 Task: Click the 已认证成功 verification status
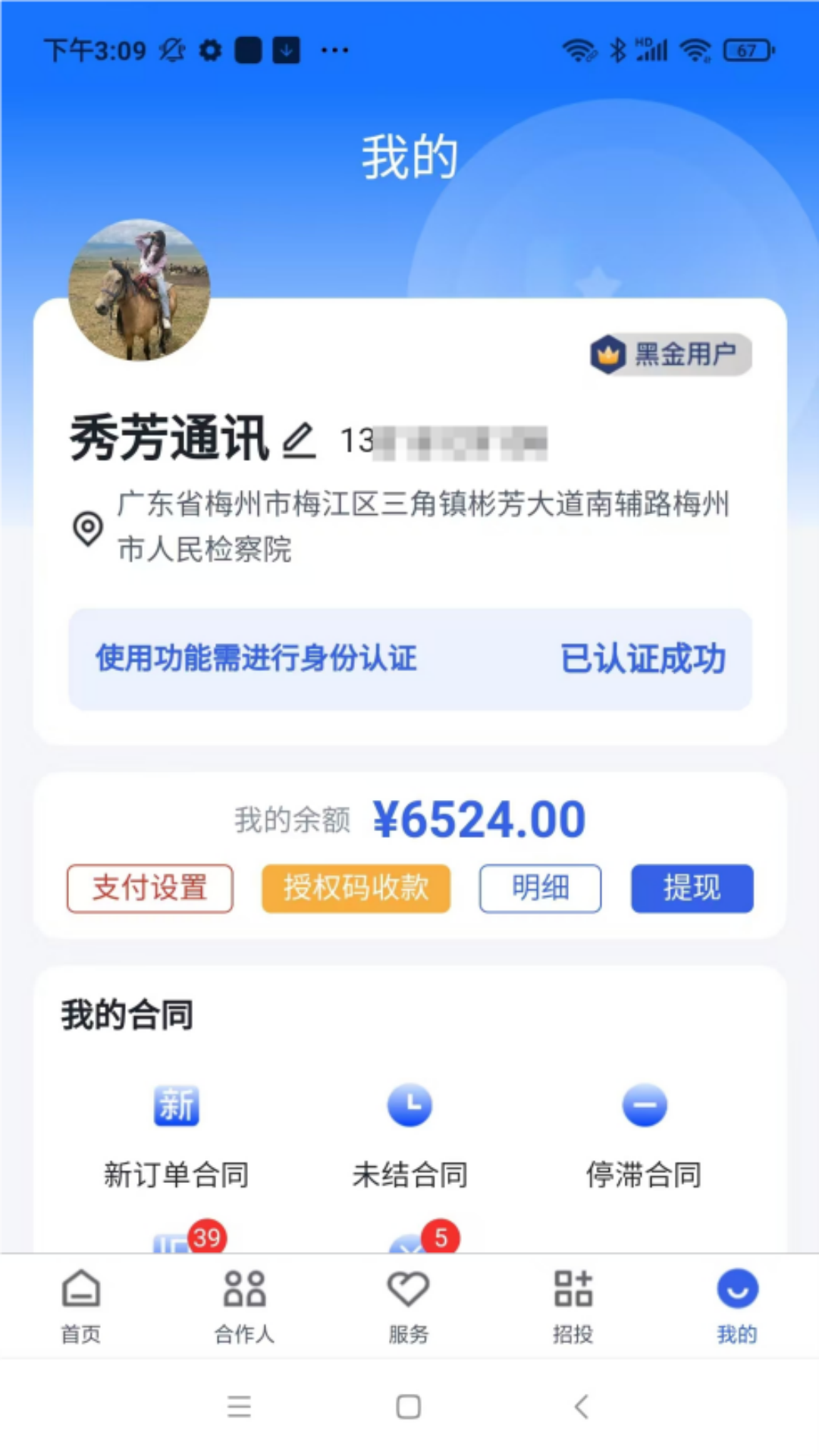point(643,659)
